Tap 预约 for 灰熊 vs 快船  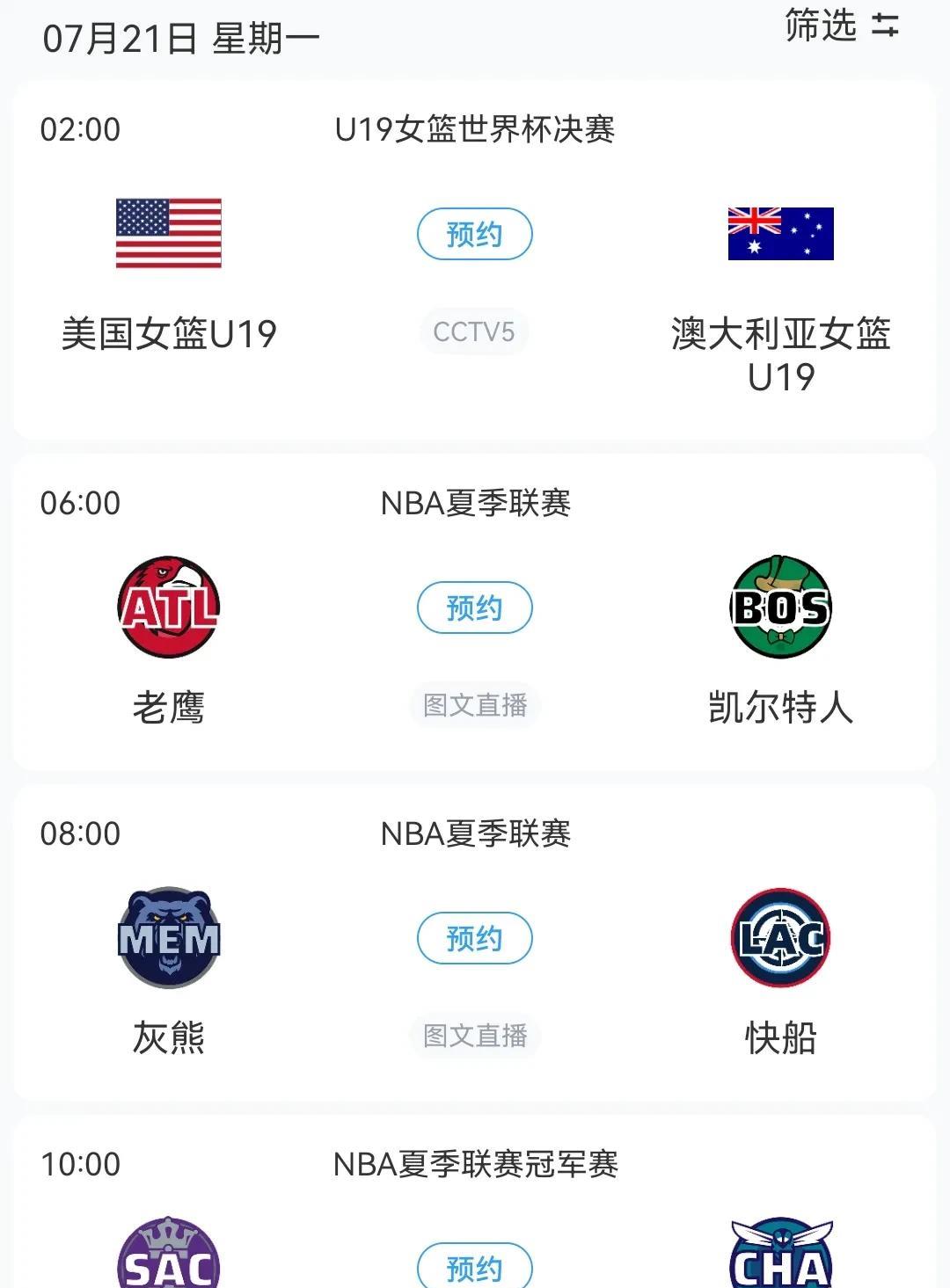pos(474,938)
